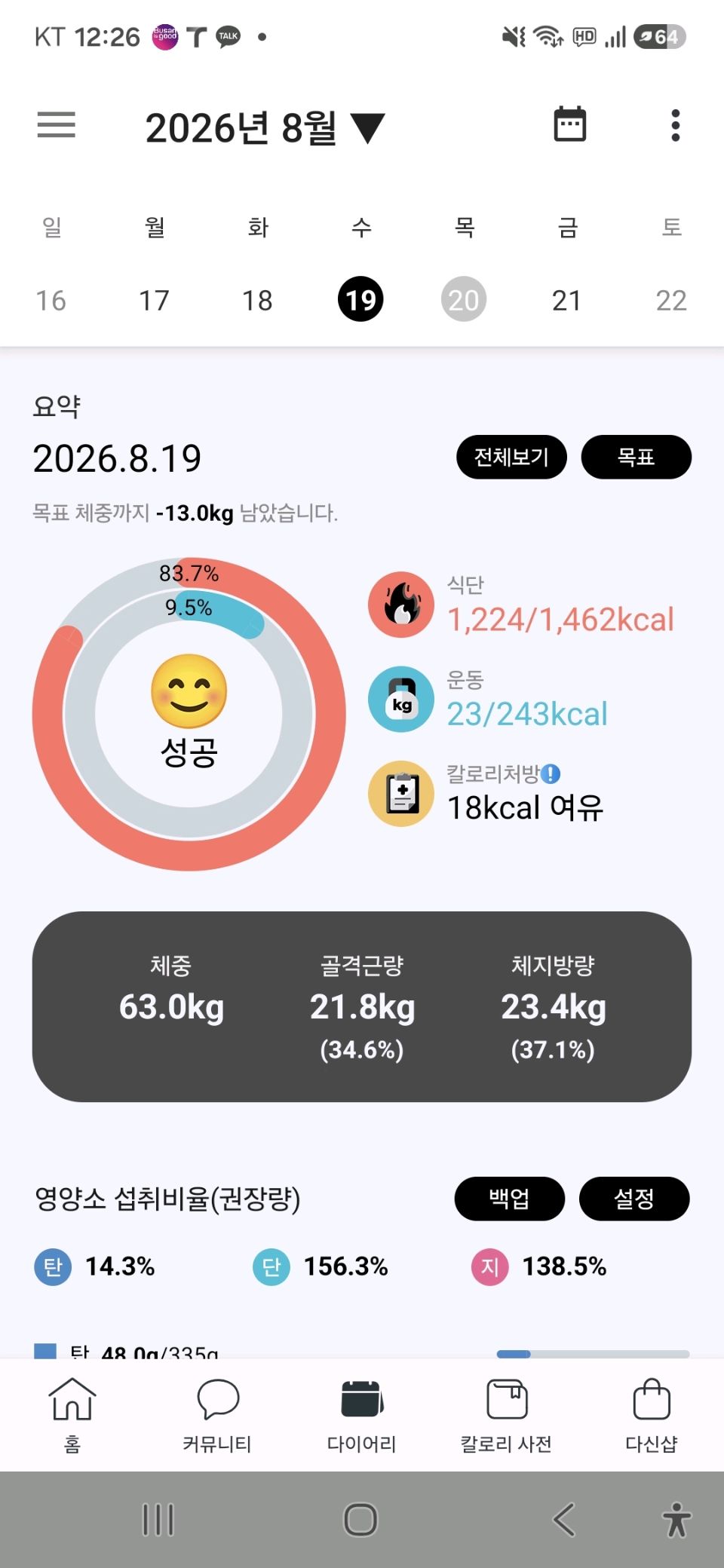Open the 식단 calorie intake entry
Image resolution: width=724 pixels, height=1568 pixels.
522,605
